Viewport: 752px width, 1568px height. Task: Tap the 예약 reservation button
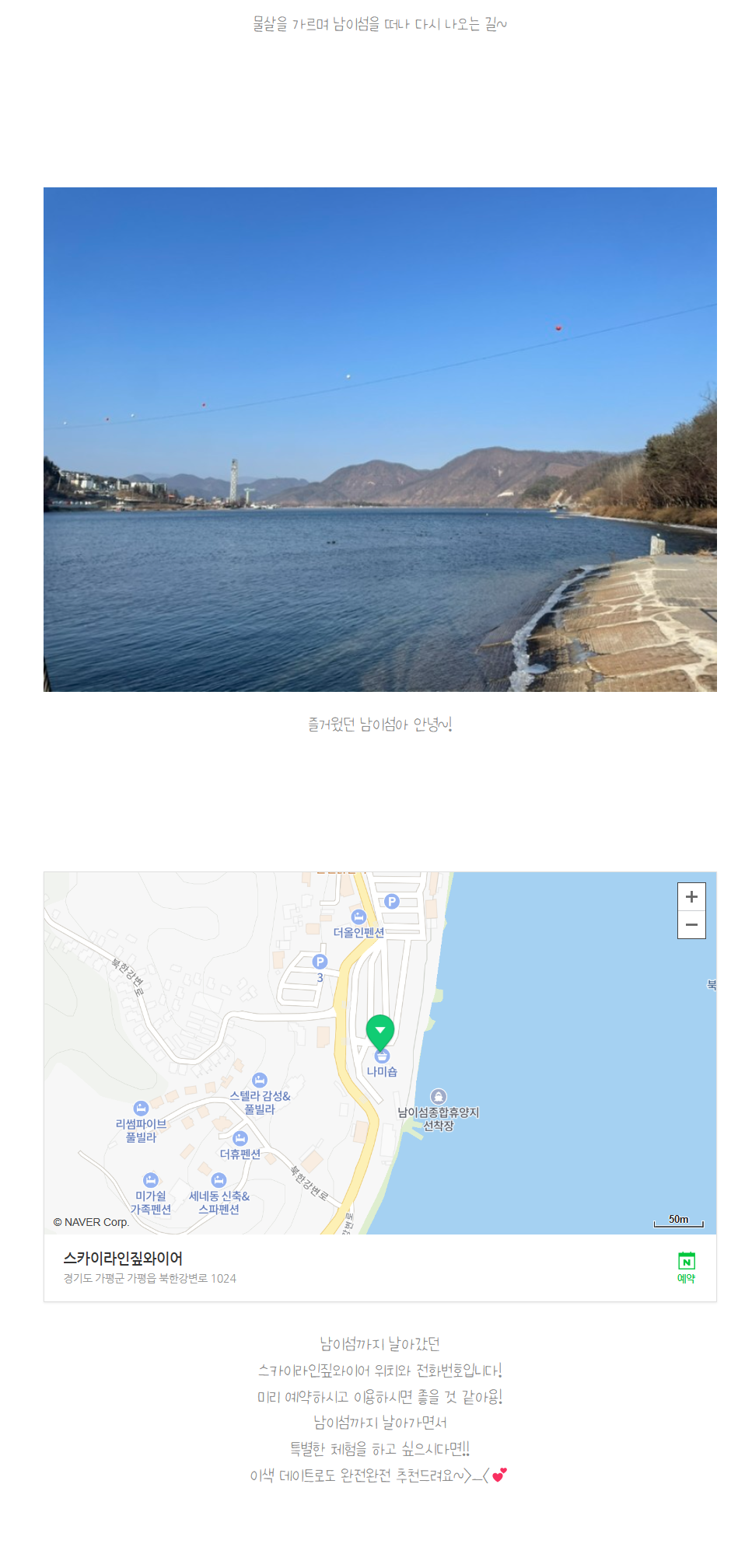tap(686, 1267)
